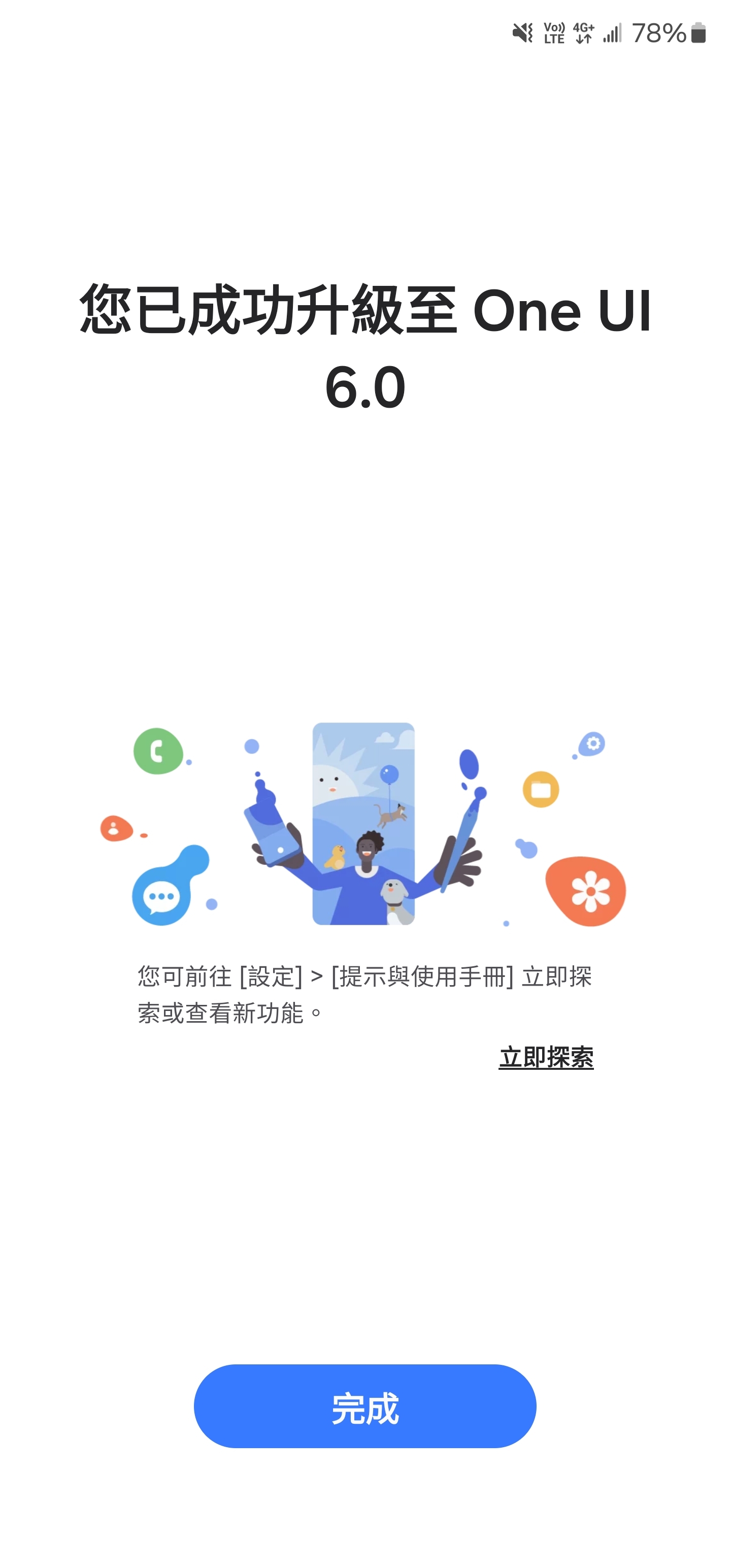Viewport: 731px width, 1568px height.
Task: Open the 立即探索 link
Action: tap(545, 1057)
